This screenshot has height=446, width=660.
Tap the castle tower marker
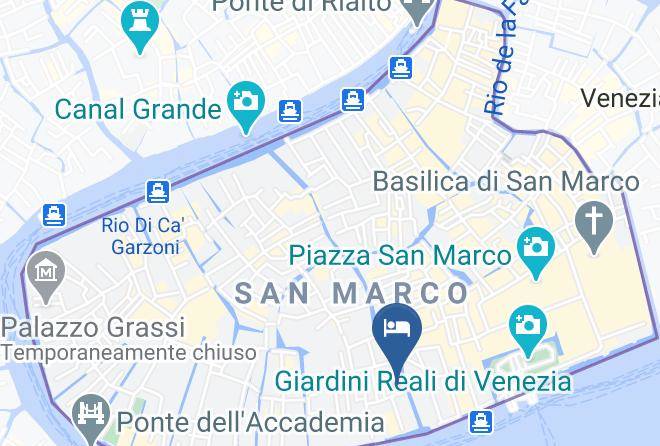click(x=135, y=20)
